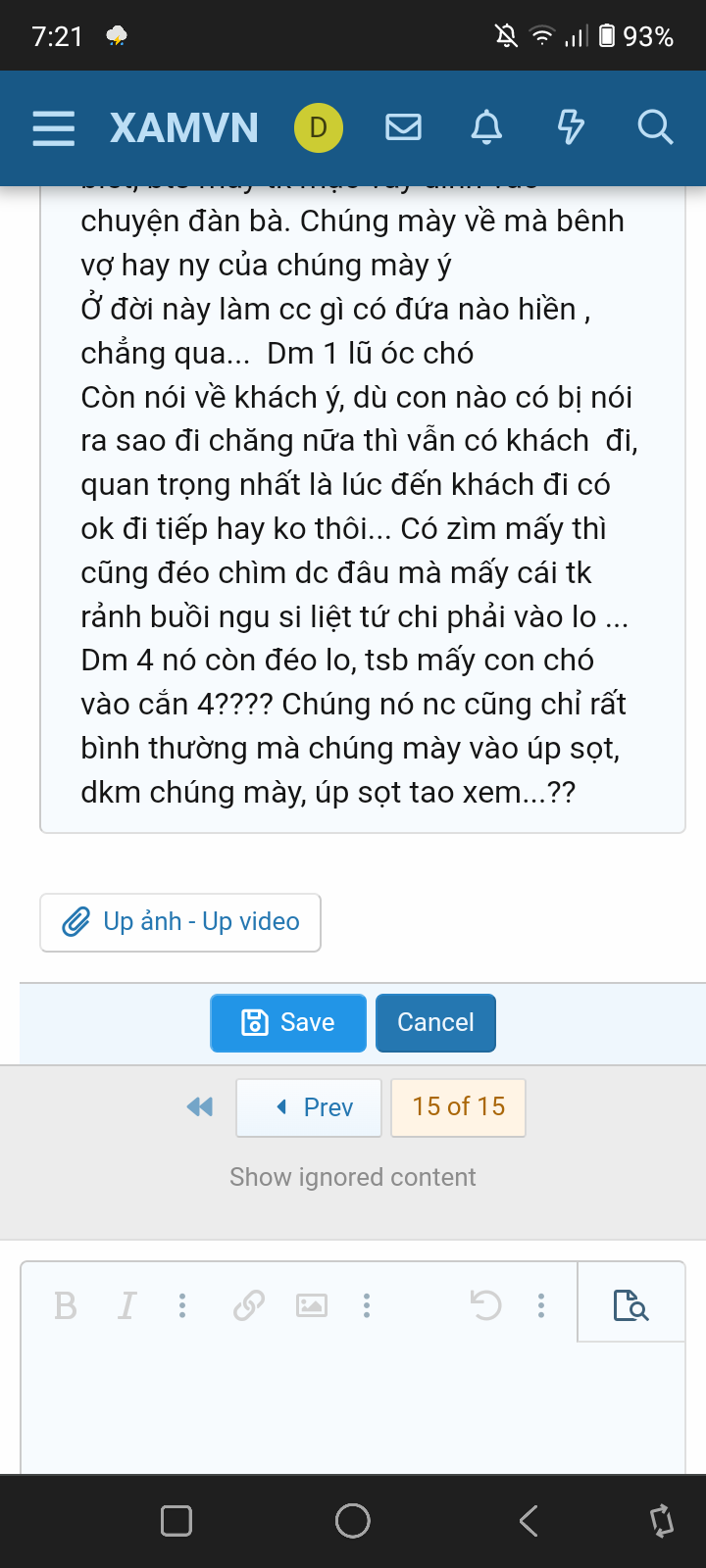Open the notifications bell

click(486, 128)
